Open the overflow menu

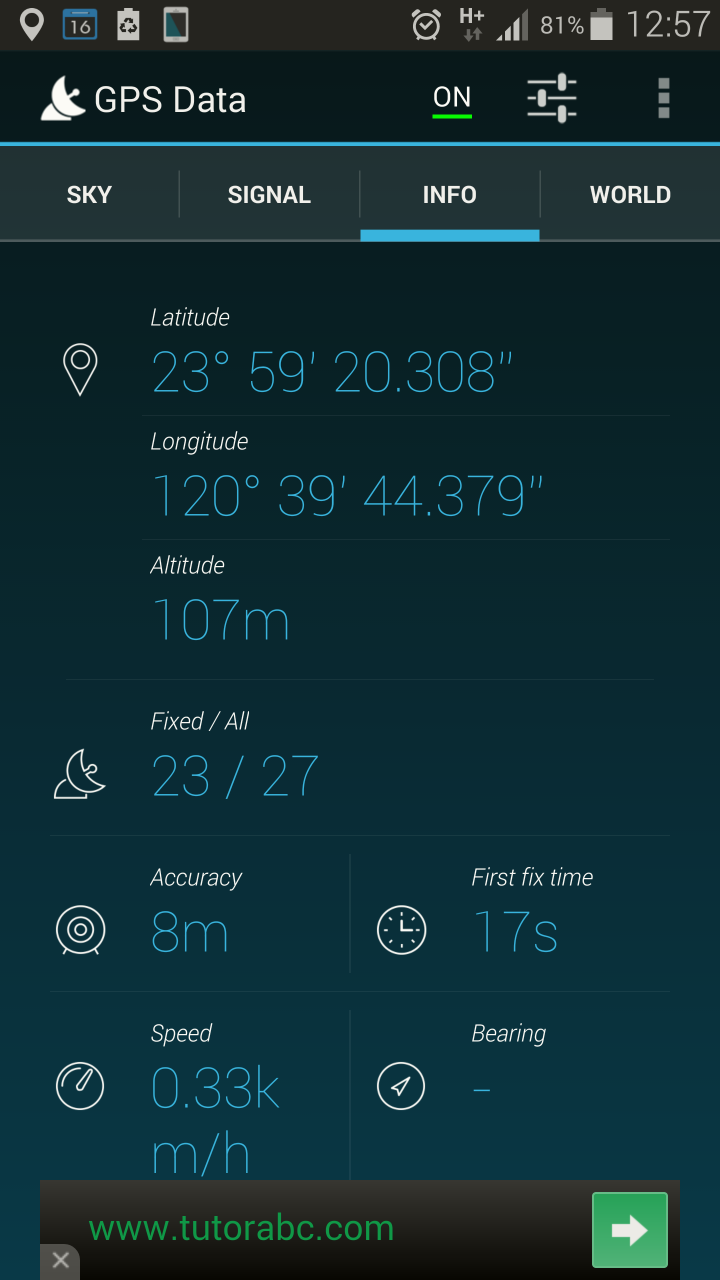pos(663,98)
